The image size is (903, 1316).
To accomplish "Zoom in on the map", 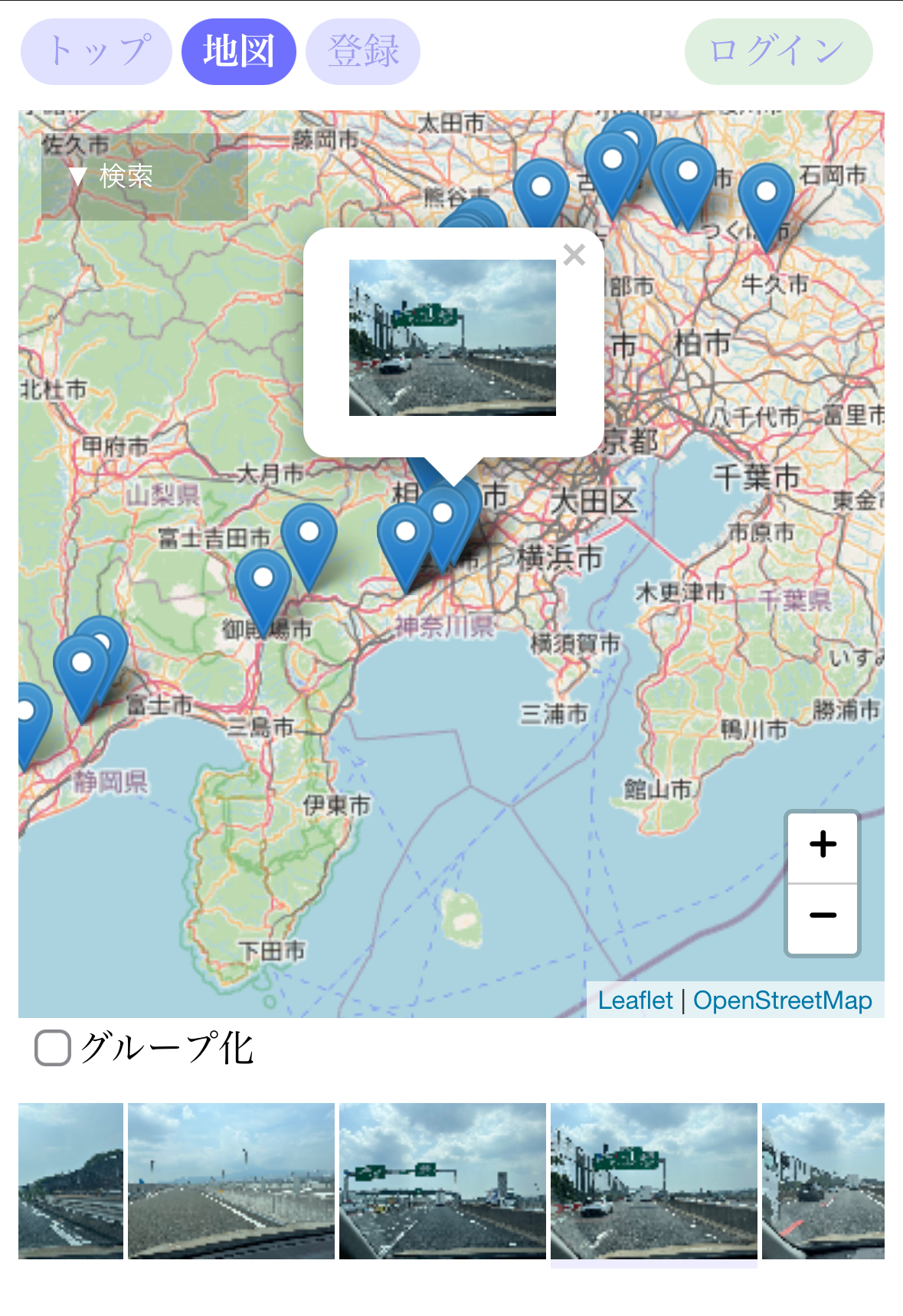I will point(823,845).
